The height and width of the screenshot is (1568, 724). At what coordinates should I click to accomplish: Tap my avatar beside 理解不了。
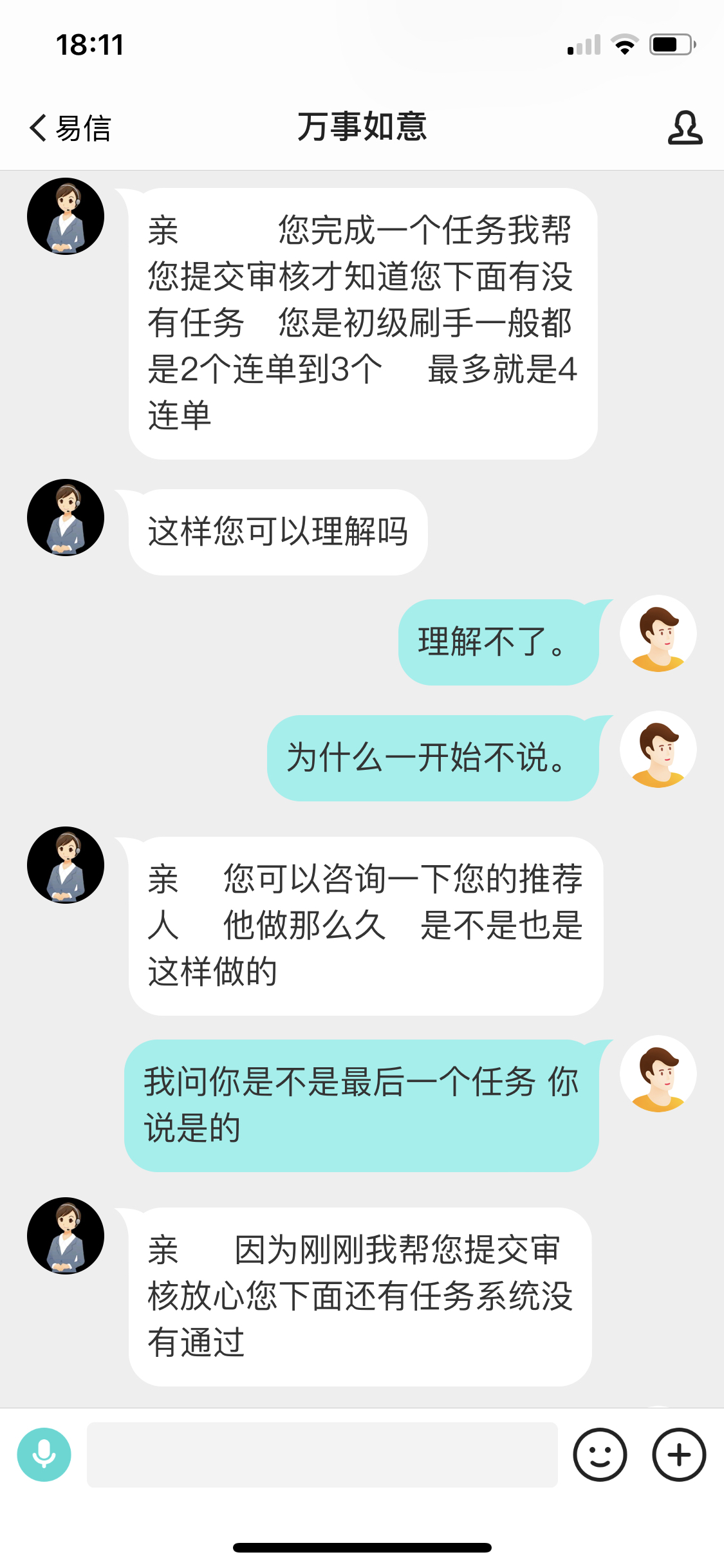click(658, 634)
